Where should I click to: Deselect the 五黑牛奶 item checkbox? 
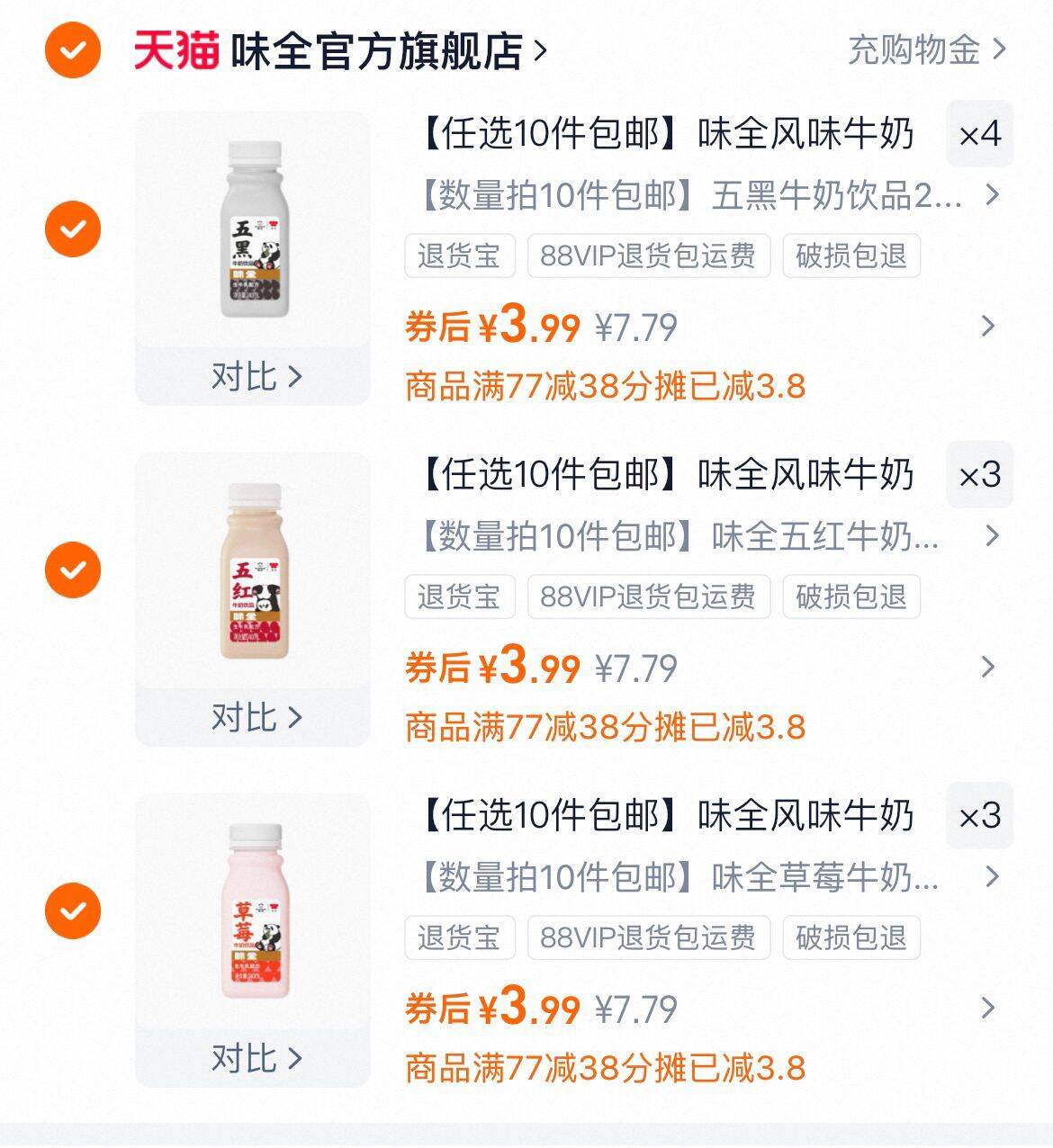click(73, 229)
